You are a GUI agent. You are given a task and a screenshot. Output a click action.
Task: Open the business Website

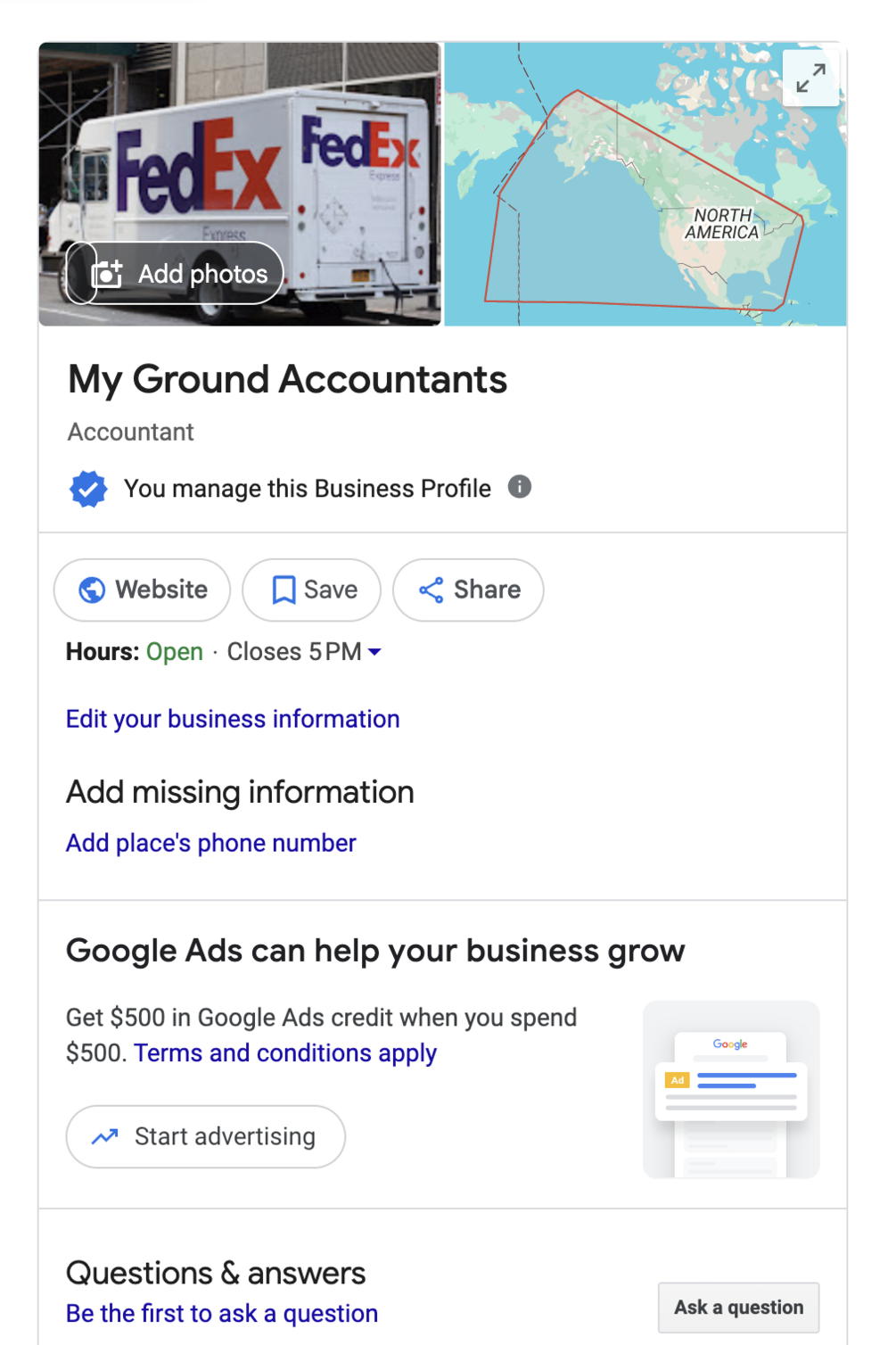pyautogui.click(x=143, y=590)
